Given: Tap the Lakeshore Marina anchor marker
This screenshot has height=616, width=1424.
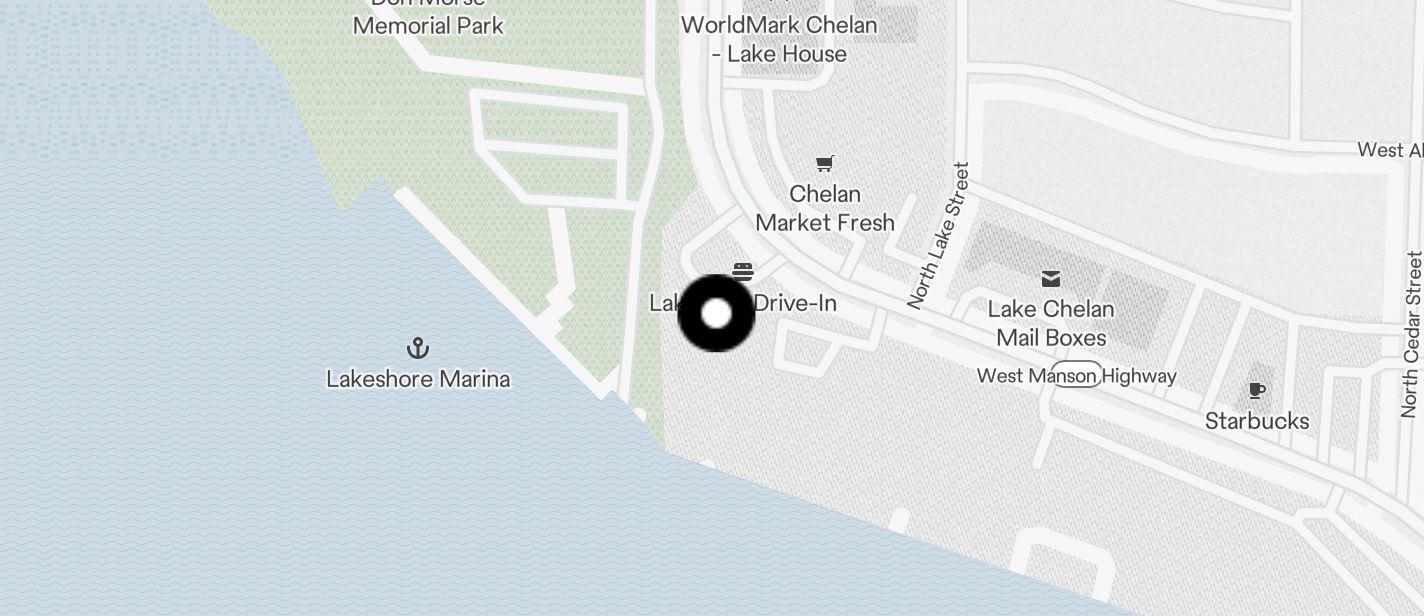Looking at the screenshot, I should click(x=418, y=348).
